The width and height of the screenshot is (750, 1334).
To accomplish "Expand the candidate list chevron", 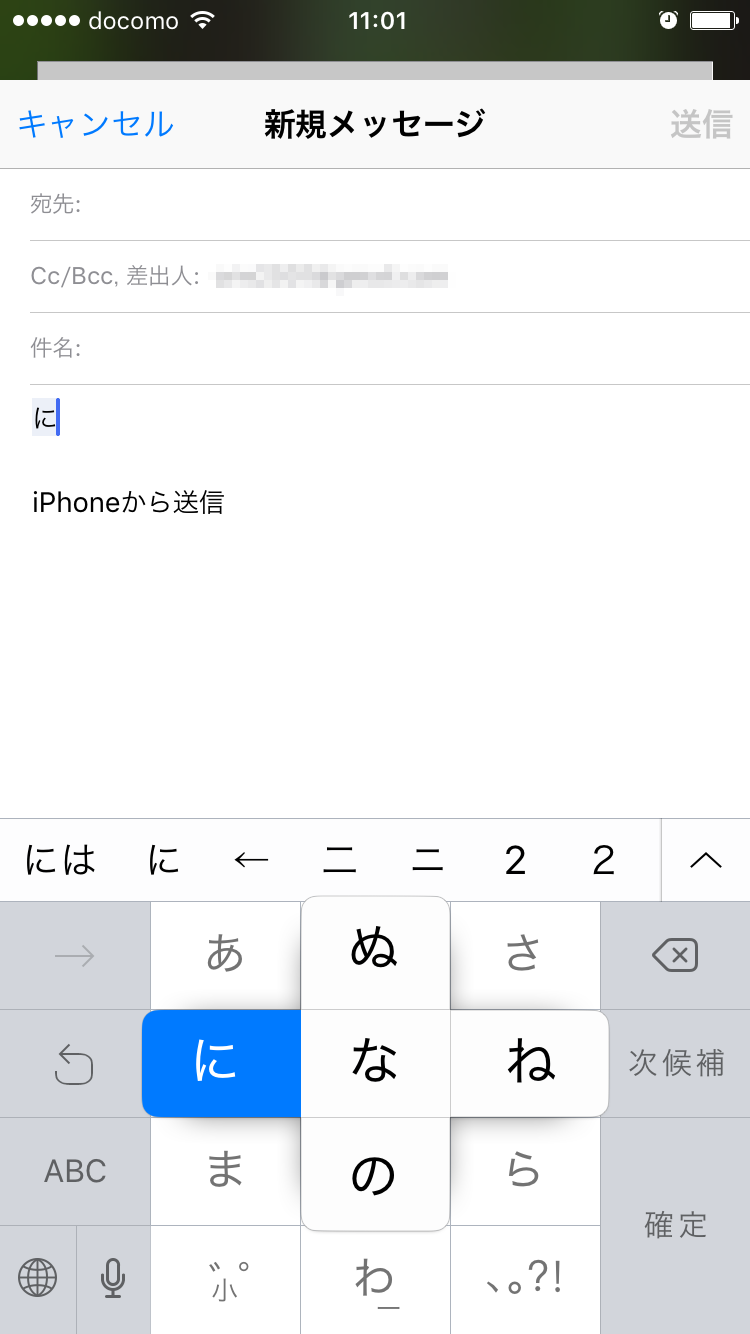I will [706, 860].
